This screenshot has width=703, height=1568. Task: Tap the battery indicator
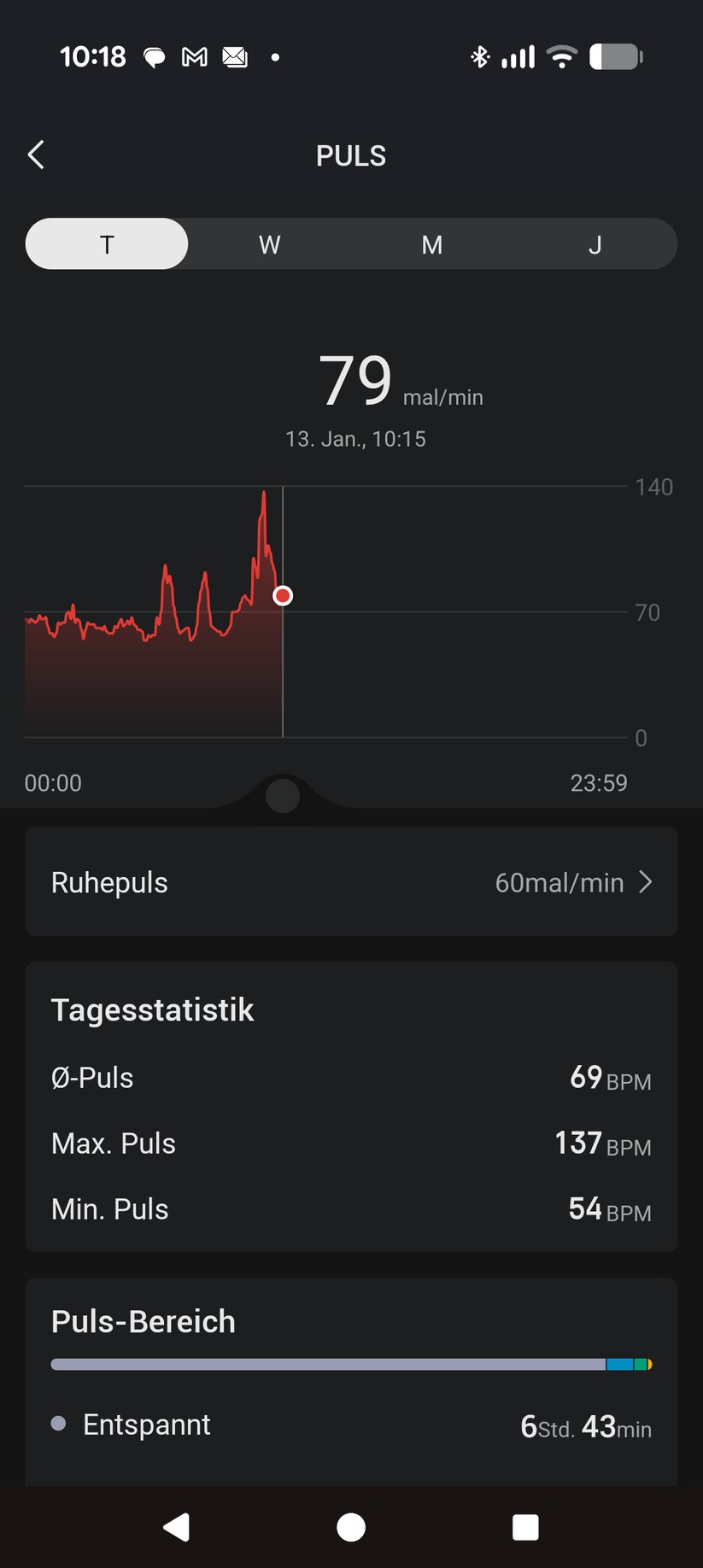point(616,56)
